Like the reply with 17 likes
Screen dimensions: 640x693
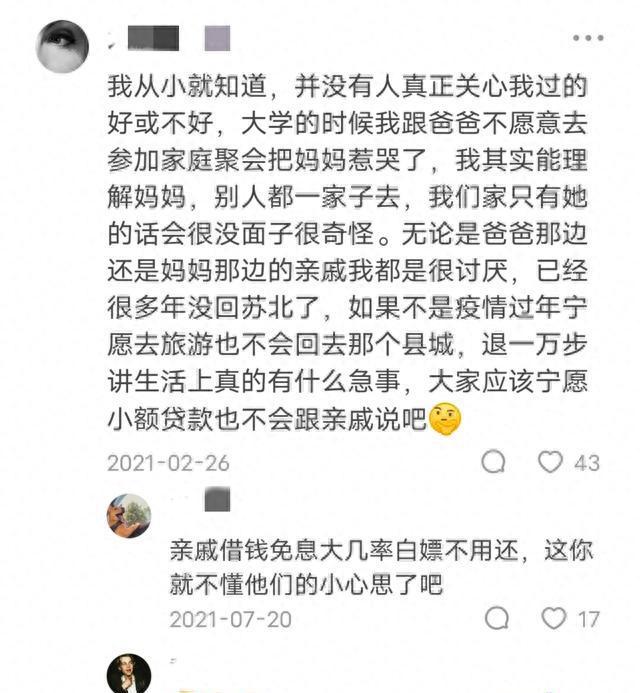click(553, 619)
